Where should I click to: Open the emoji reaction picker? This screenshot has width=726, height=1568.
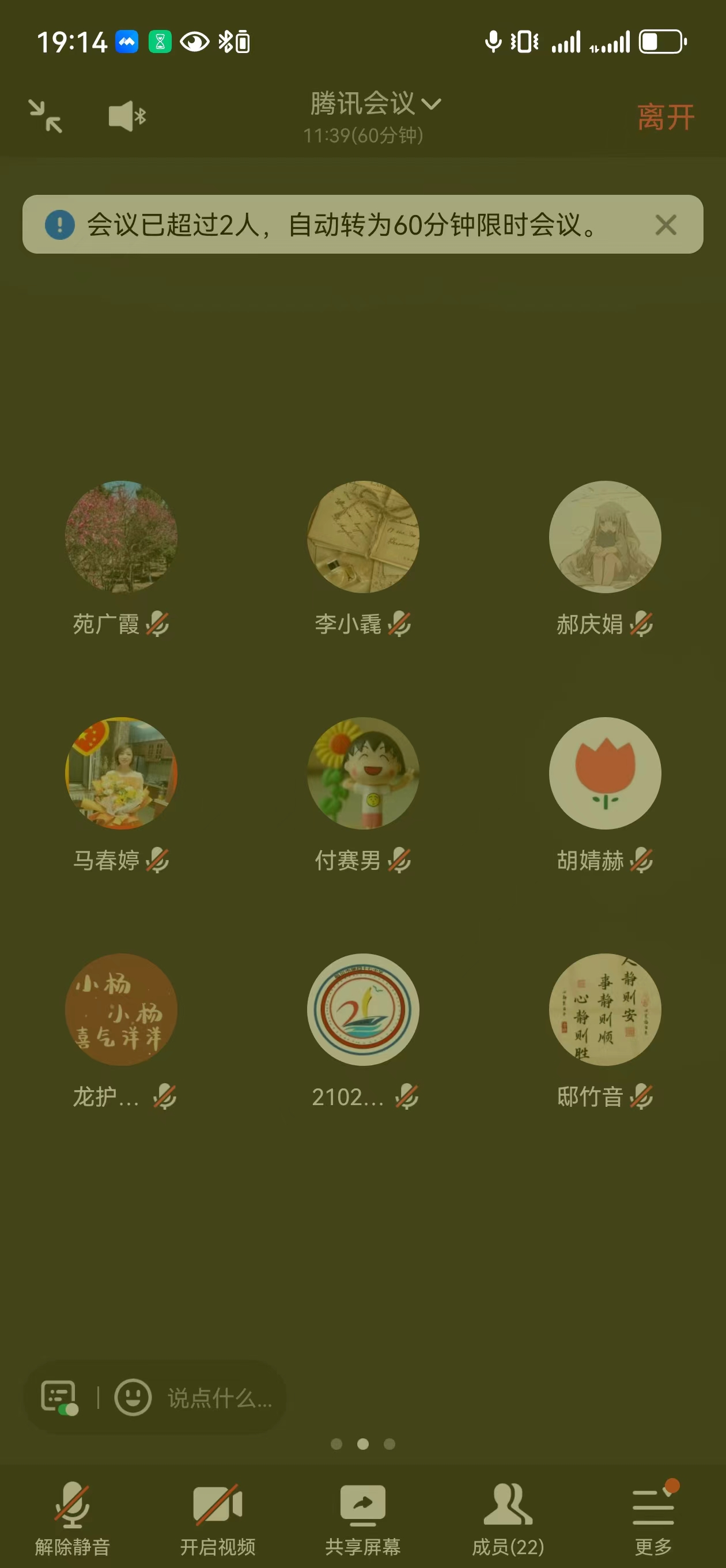(133, 1396)
